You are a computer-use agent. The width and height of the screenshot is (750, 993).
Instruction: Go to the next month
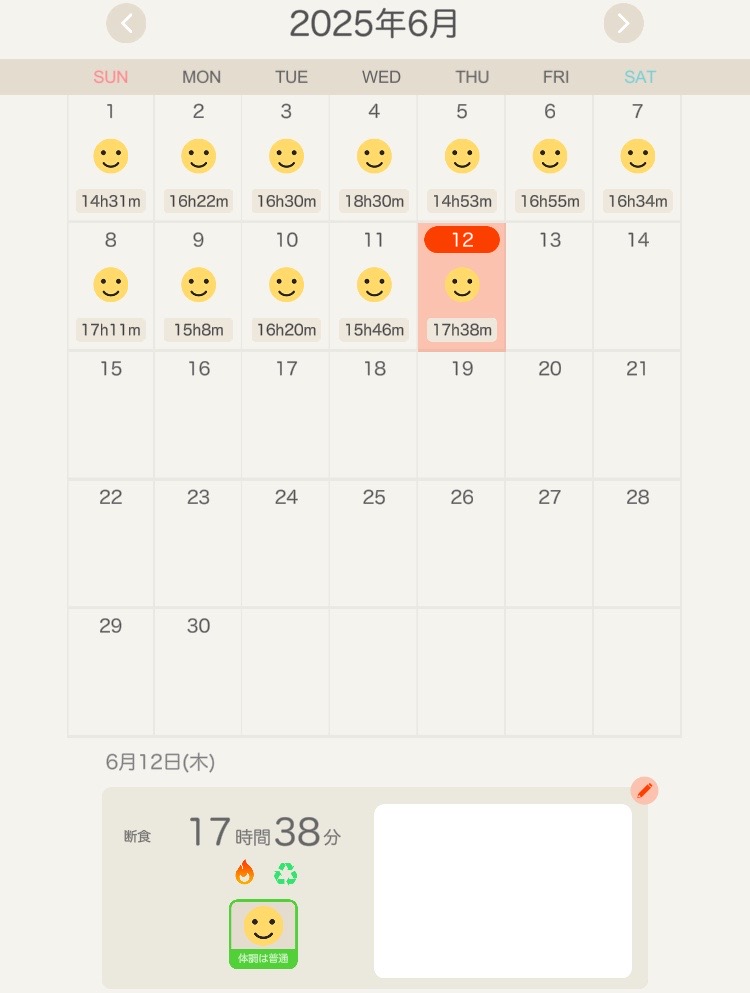(x=623, y=23)
